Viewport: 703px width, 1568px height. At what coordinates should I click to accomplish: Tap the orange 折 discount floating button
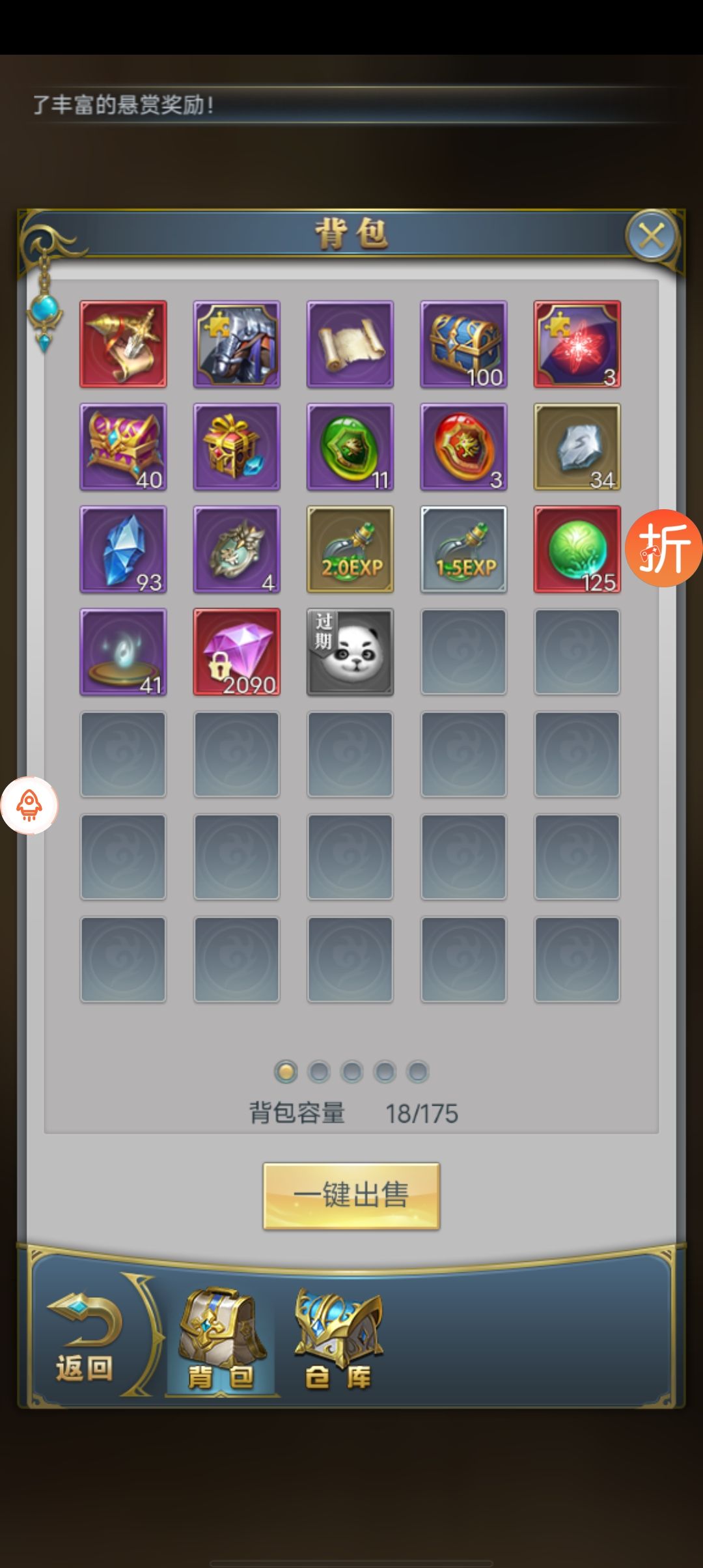click(663, 548)
